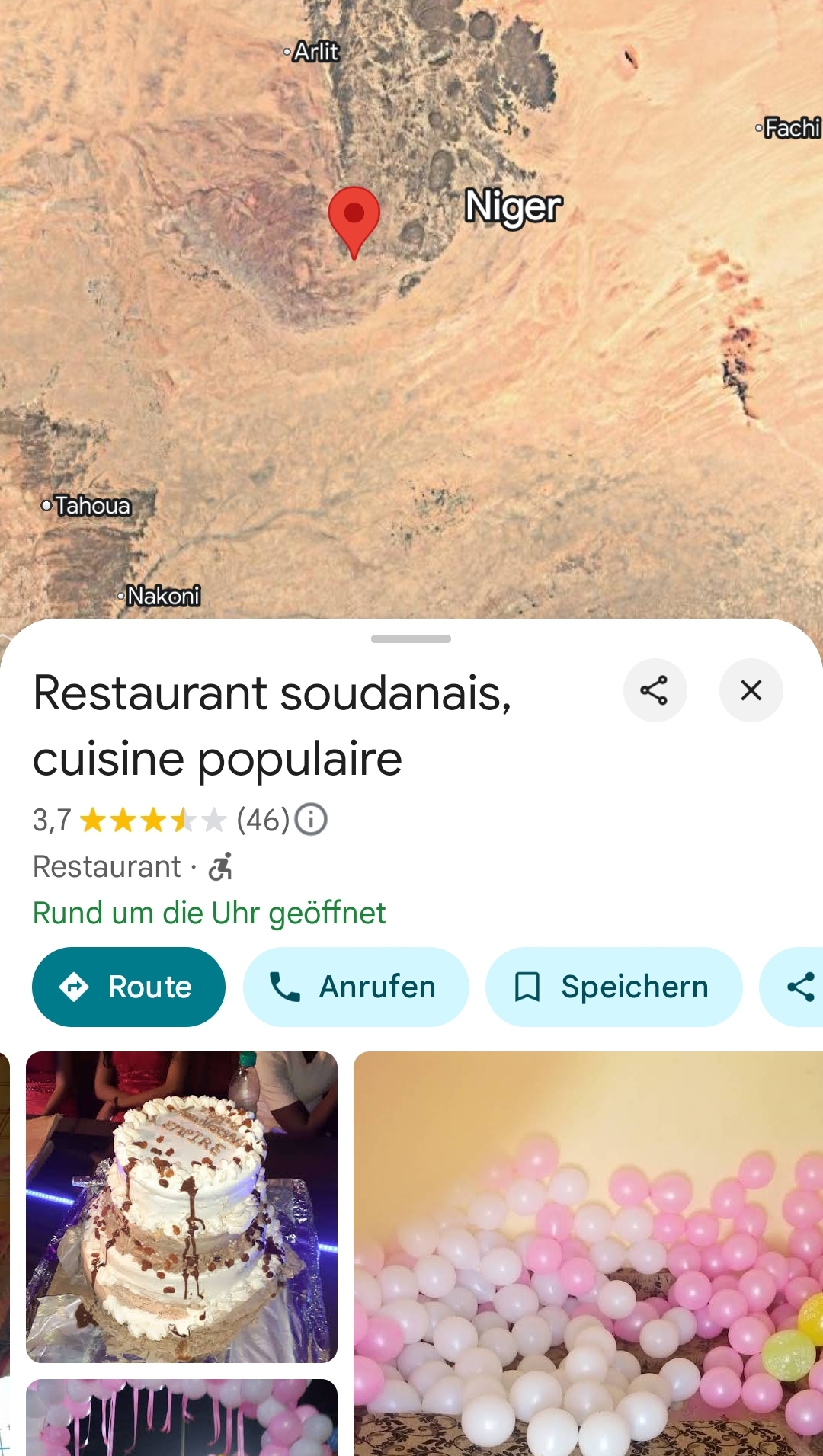
Task: Open the layered cake photo
Action: (181, 1206)
